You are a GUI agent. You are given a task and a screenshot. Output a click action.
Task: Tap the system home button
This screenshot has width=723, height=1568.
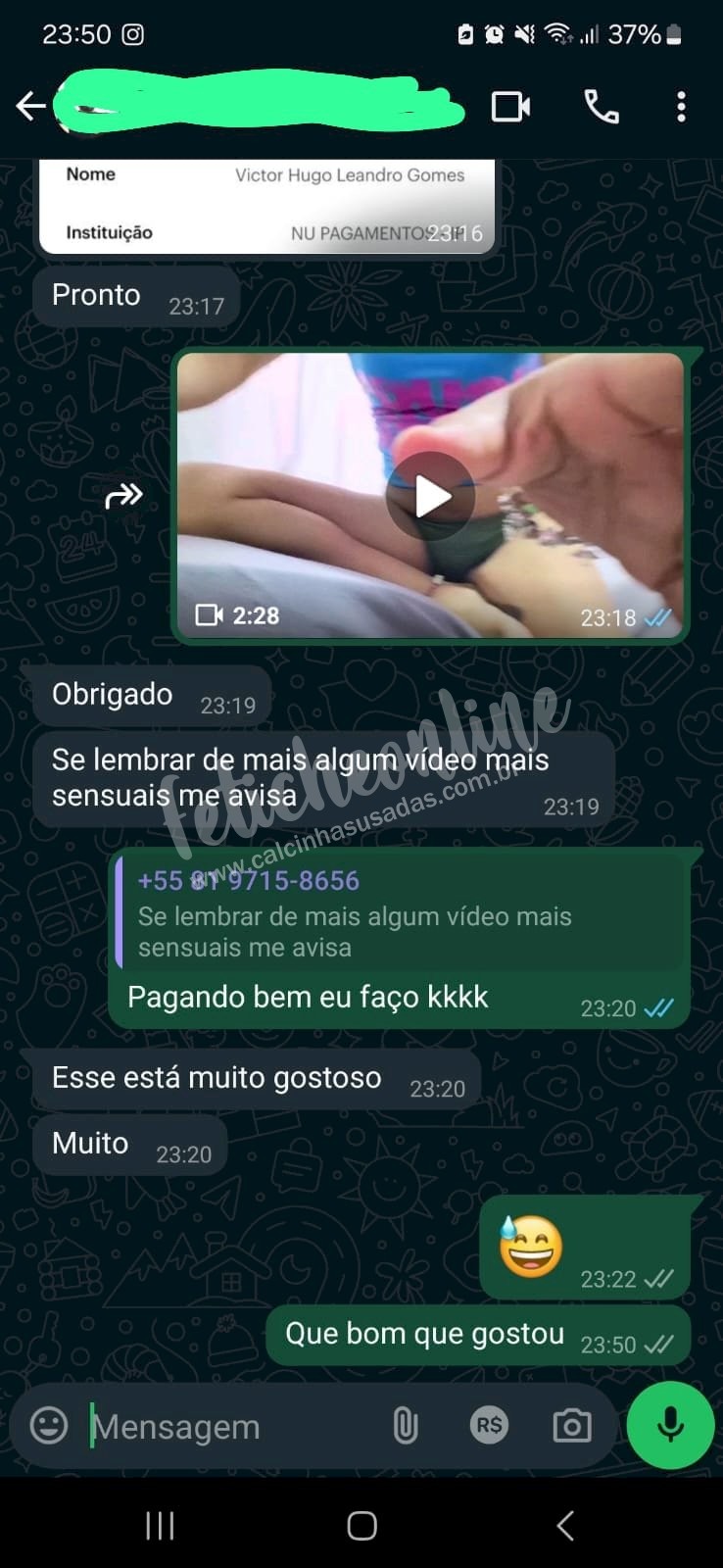pos(361,1525)
